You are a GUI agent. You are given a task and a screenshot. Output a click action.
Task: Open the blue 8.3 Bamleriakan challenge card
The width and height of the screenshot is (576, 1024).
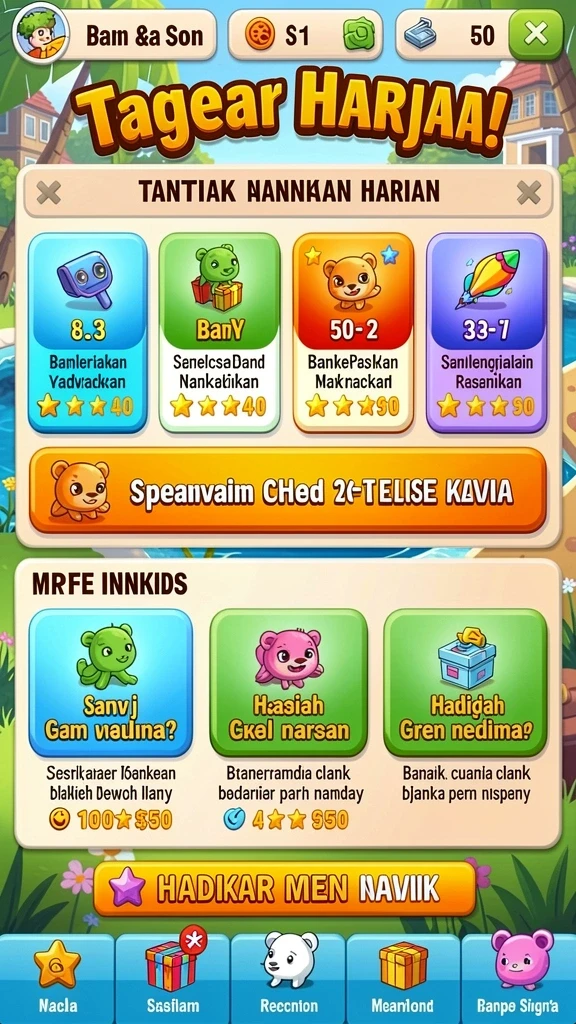(88, 332)
